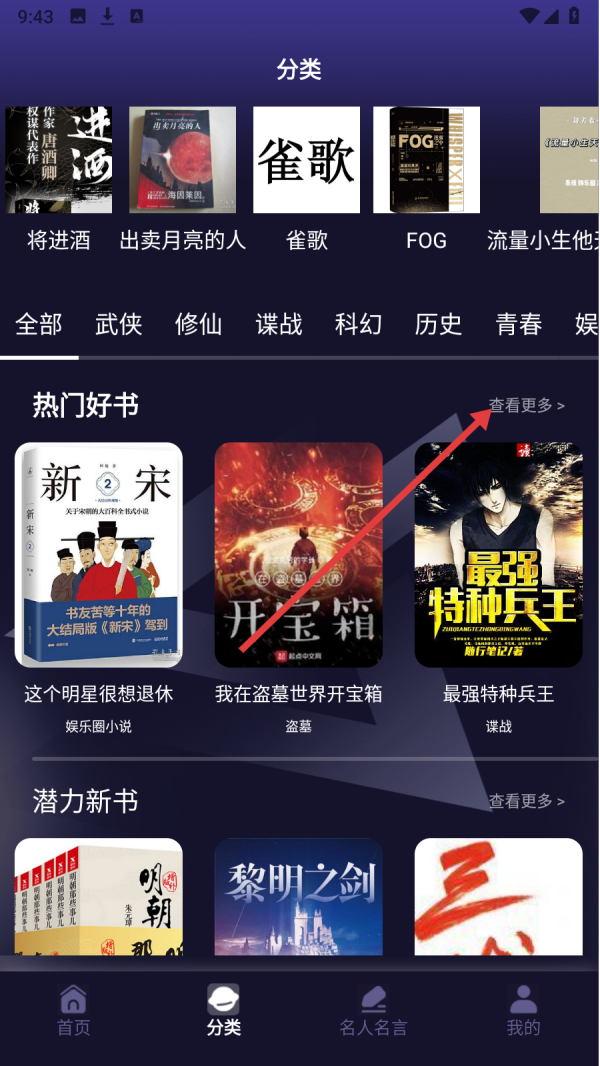Image resolution: width=600 pixels, height=1066 pixels.
Task: Switch to the 科幻 category
Action: coord(358,324)
